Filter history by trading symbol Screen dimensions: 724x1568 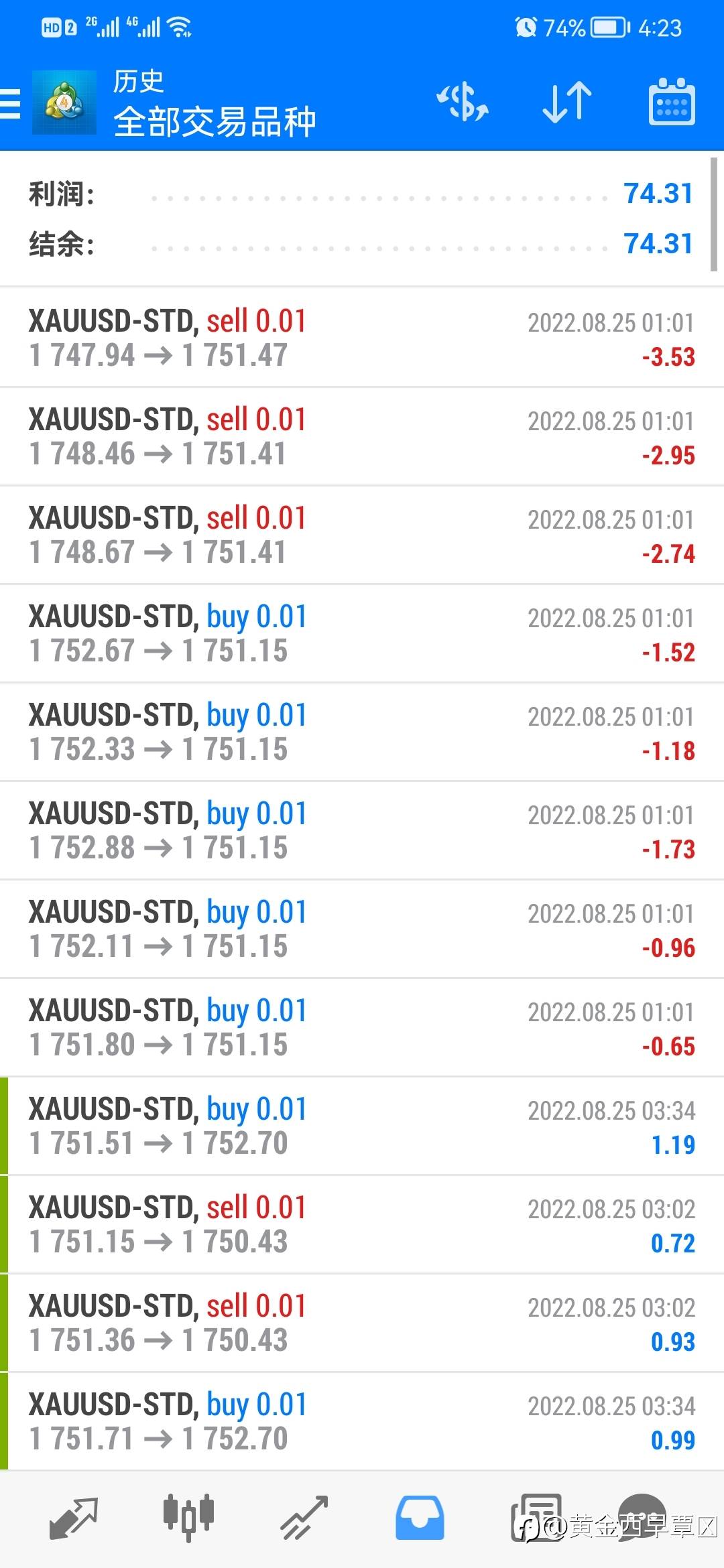click(463, 103)
